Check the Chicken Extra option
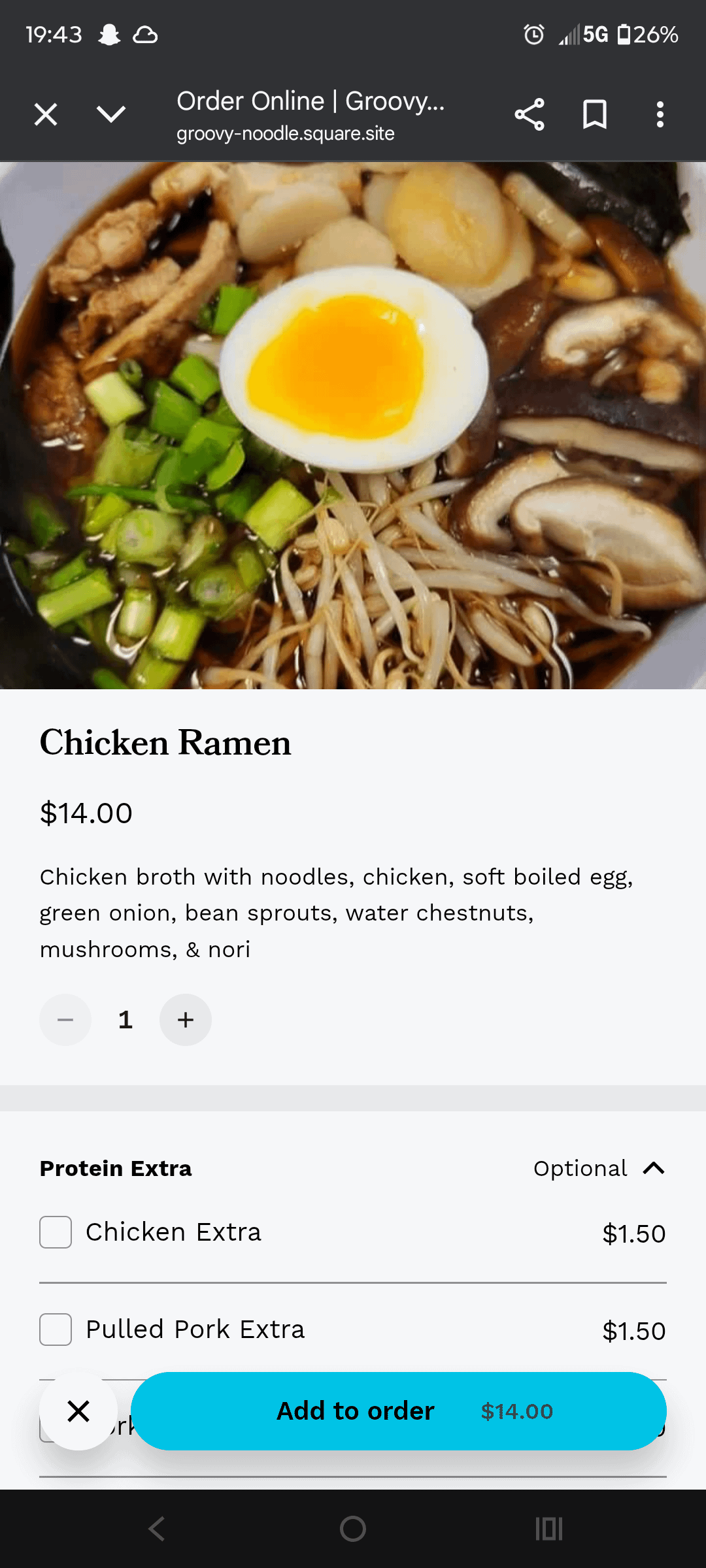This screenshot has width=706, height=1568. point(56,1232)
